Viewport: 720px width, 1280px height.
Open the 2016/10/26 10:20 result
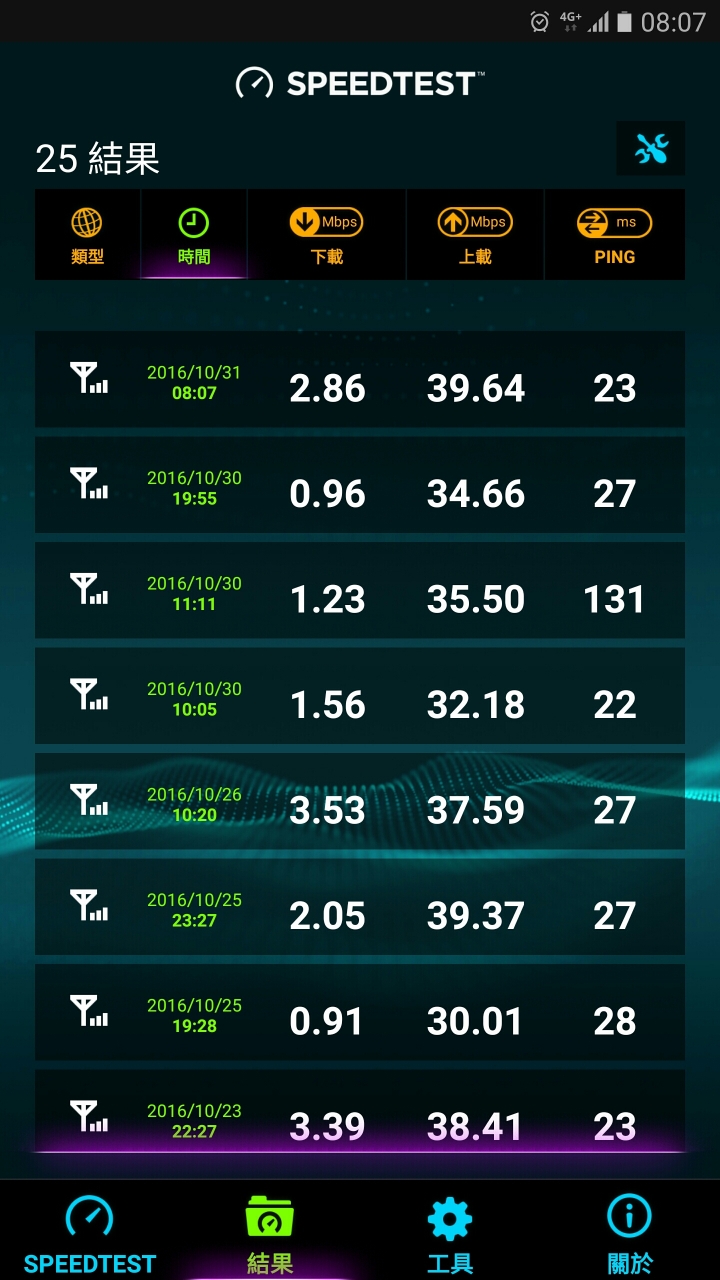coord(360,802)
